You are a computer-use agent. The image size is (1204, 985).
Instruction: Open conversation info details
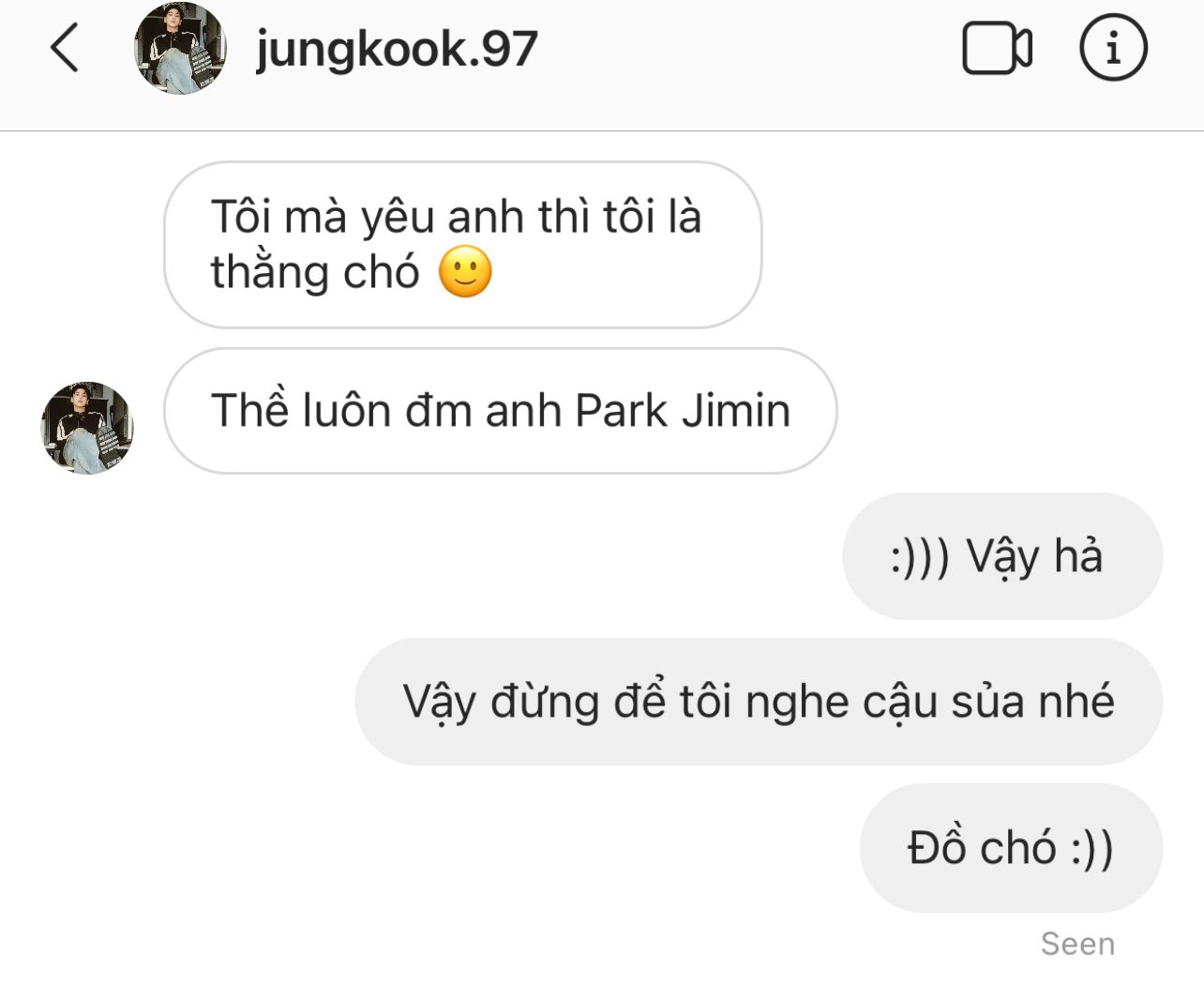(1113, 47)
